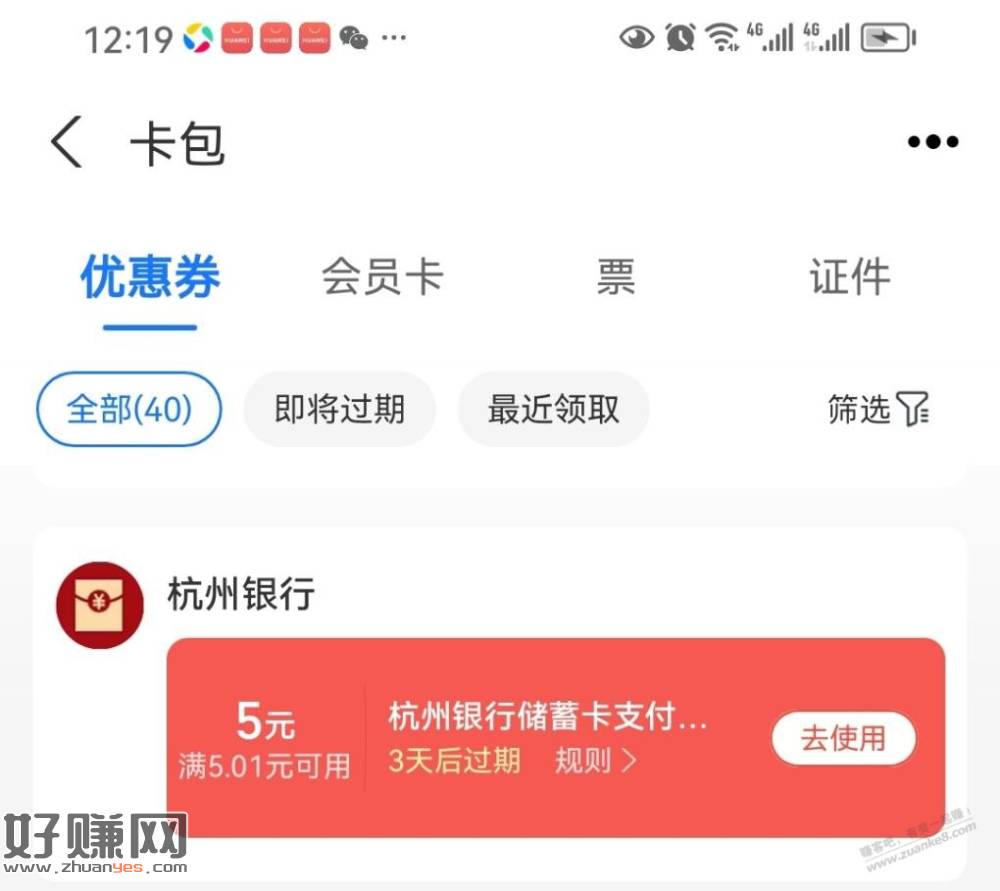
Task: Switch to the 优惠券 tab
Action: tap(150, 277)
